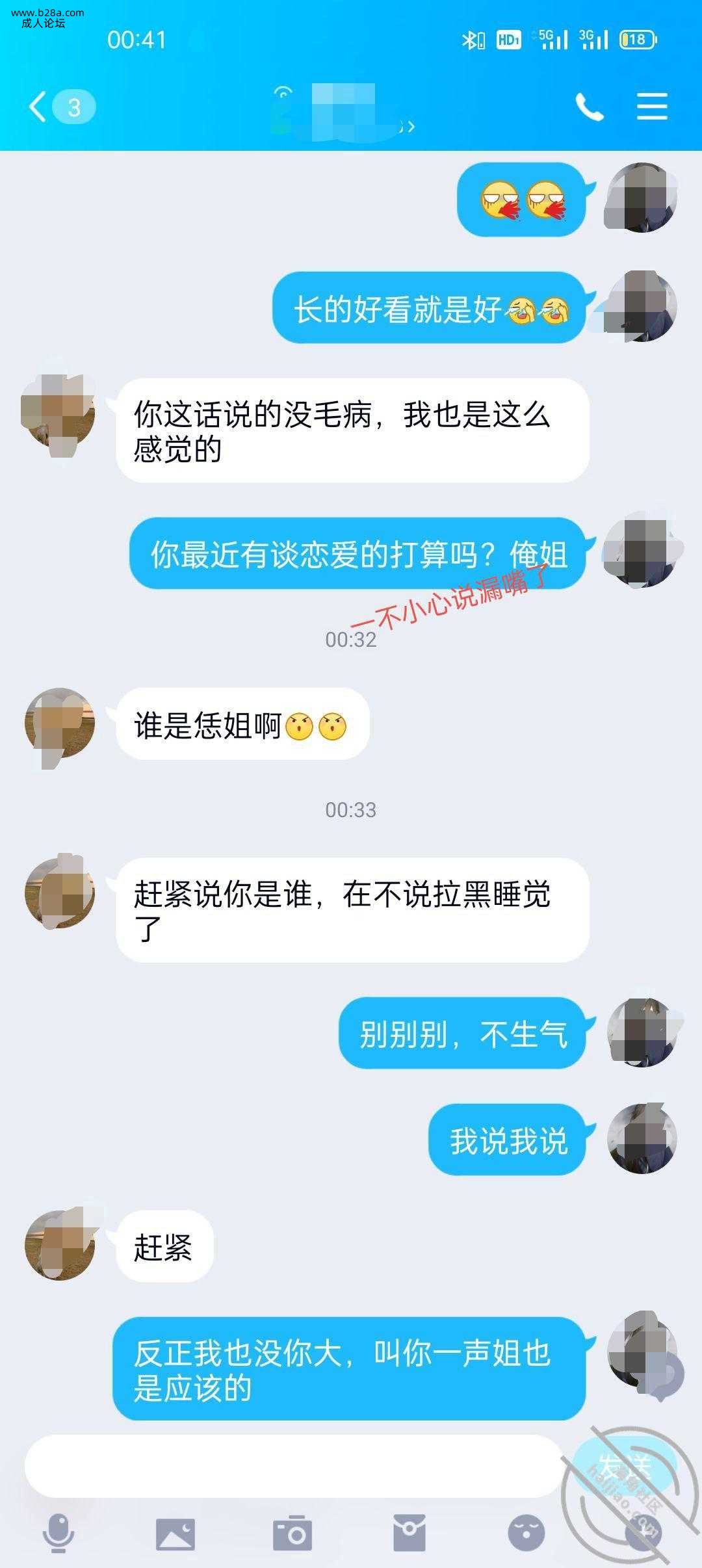The image size is (702, 1568).
Task: Open the chat settings menu
Action: click(x=652, y=107)
